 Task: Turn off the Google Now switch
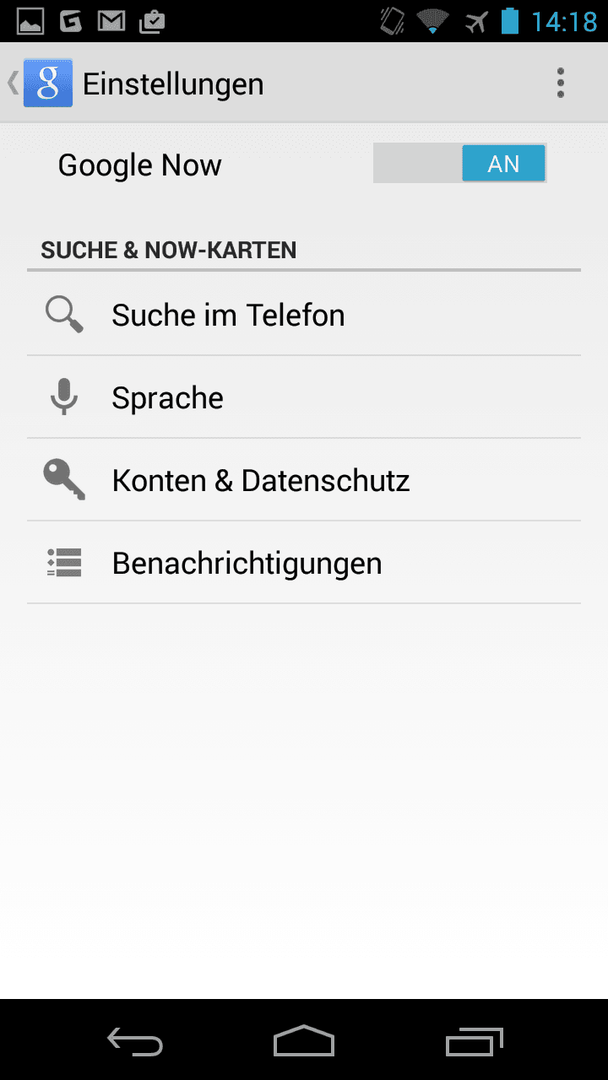pyautogui.click(x=460, y=163)
